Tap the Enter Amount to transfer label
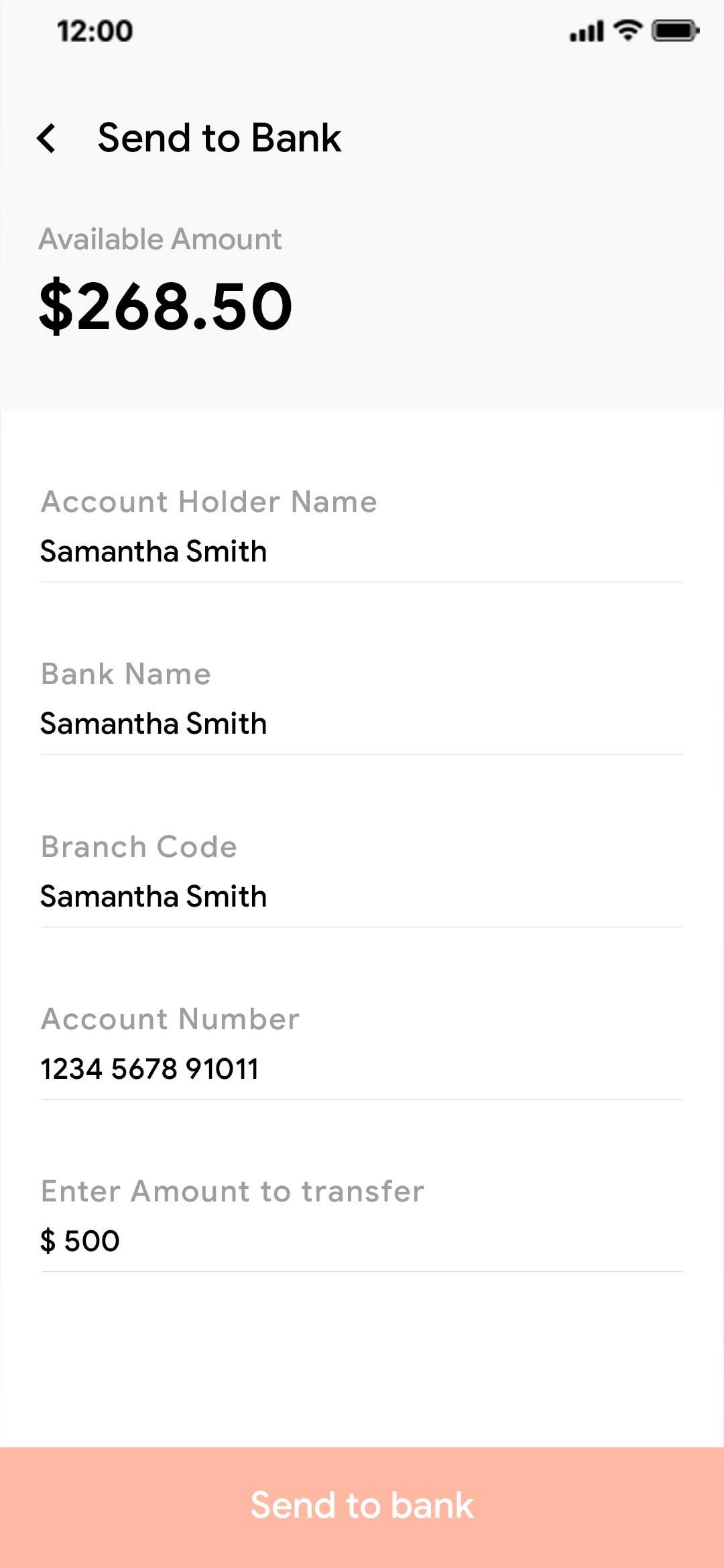724x1568 pixels. (x=232, y=1191)
